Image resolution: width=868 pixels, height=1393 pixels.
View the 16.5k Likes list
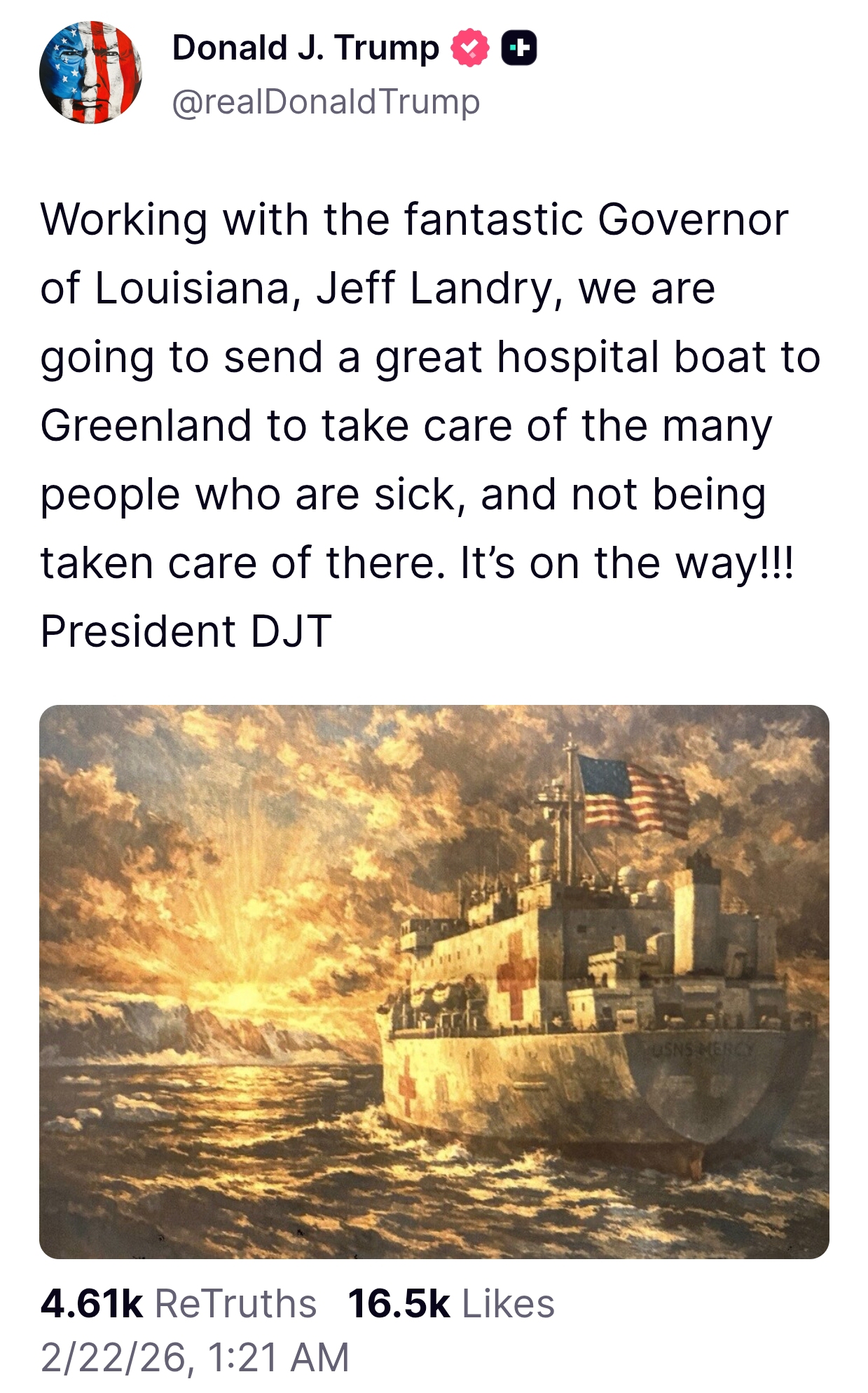point(451,1304)
